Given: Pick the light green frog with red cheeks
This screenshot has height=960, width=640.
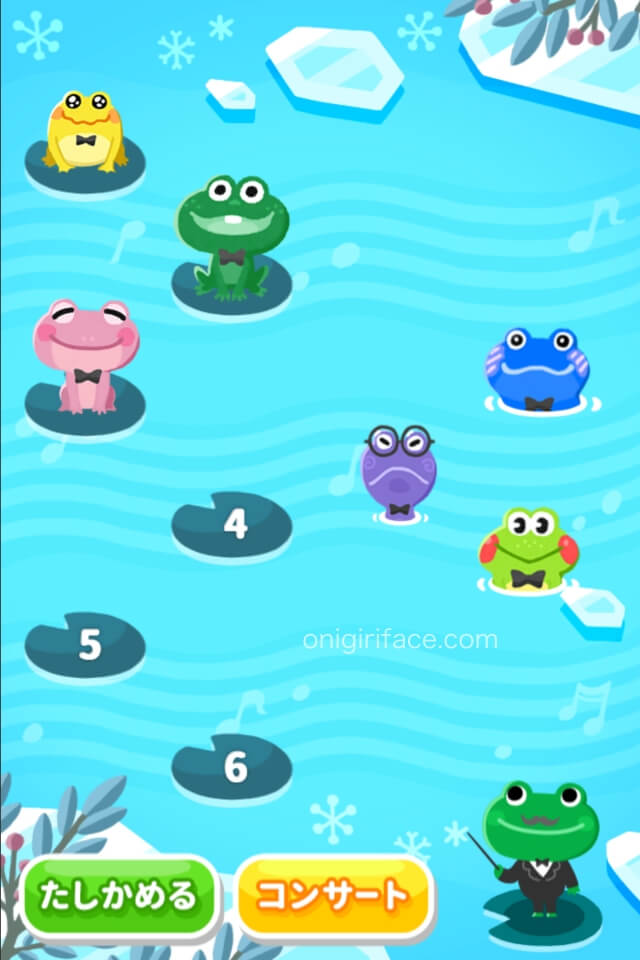Looking at the screenshot, I should coord(528,548).
